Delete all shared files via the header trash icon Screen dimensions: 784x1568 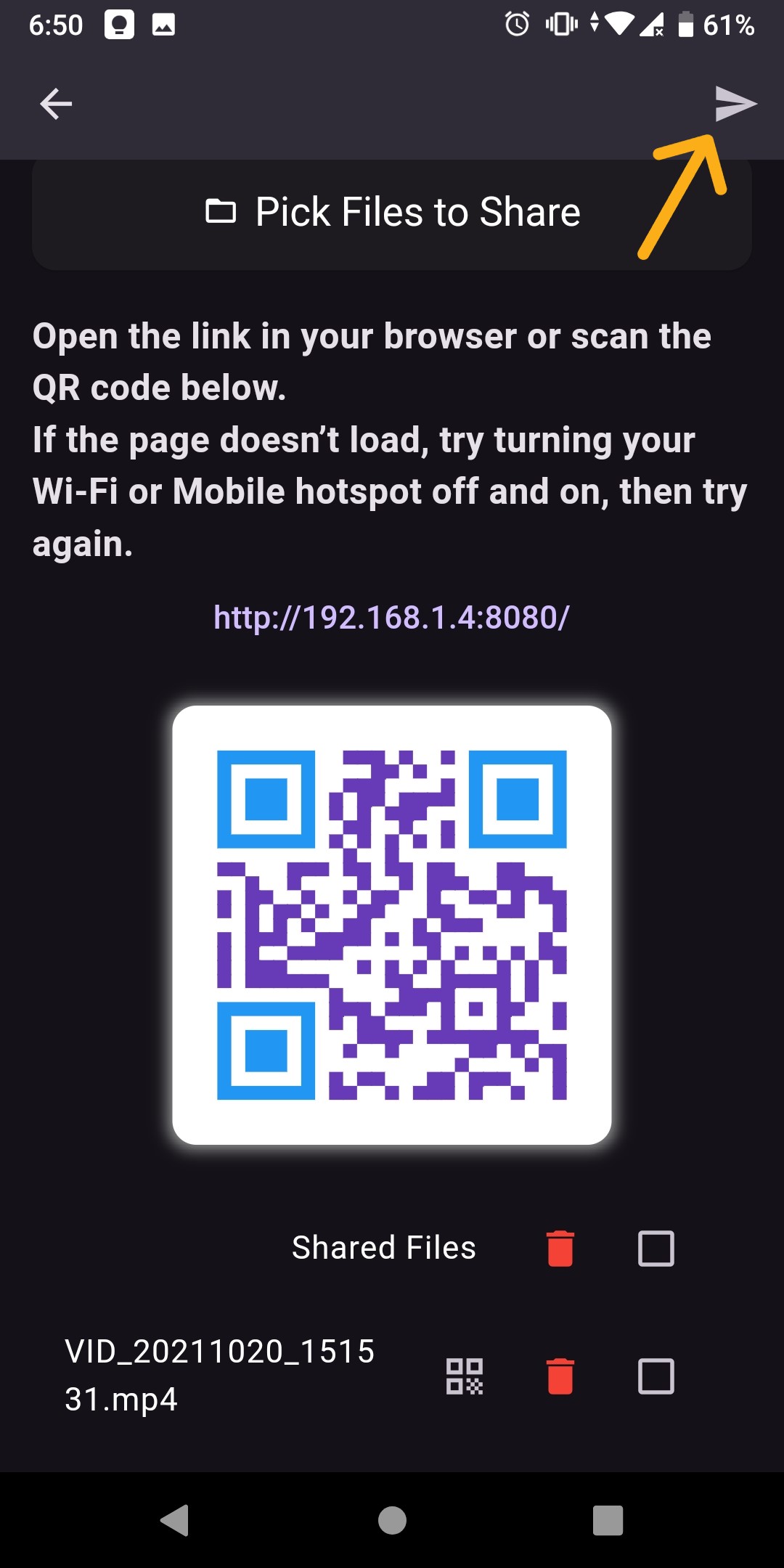560,1249
